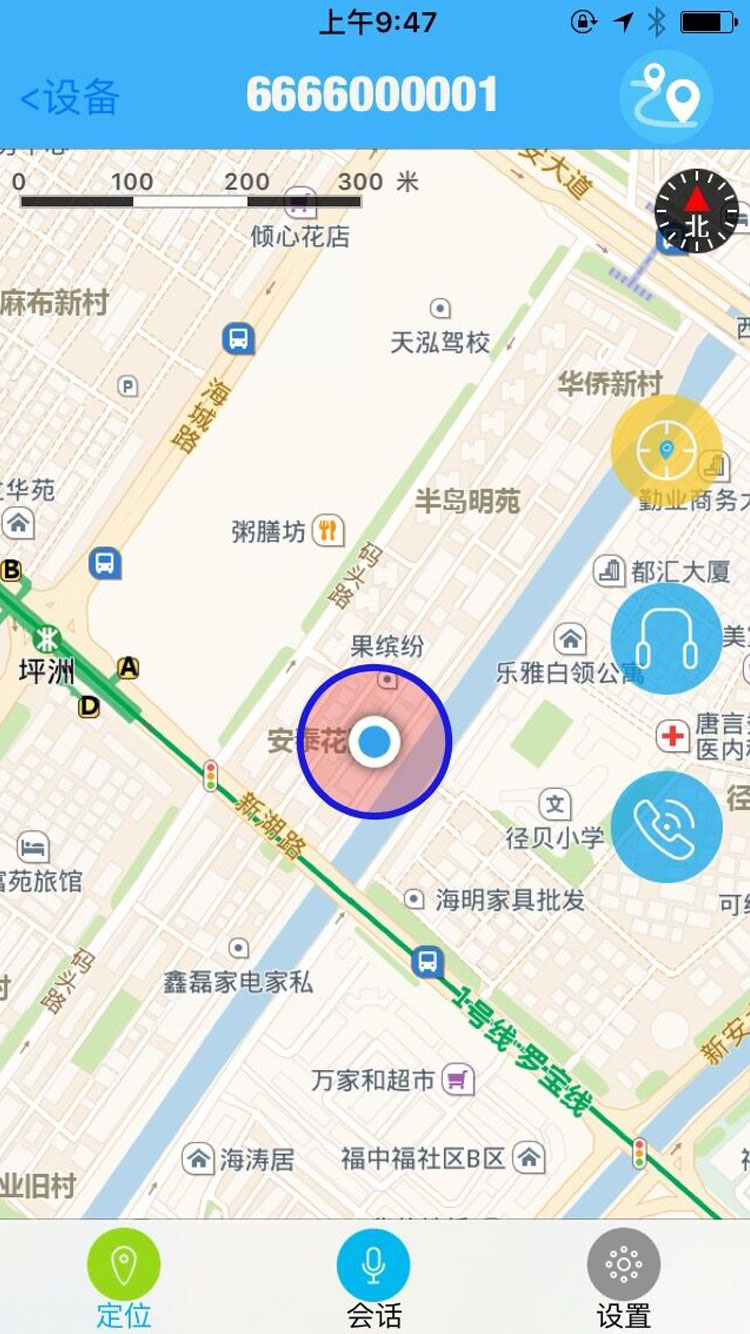Switch to the 定位 tab
Screen dimensions: 750x1334
point(124,1279)
